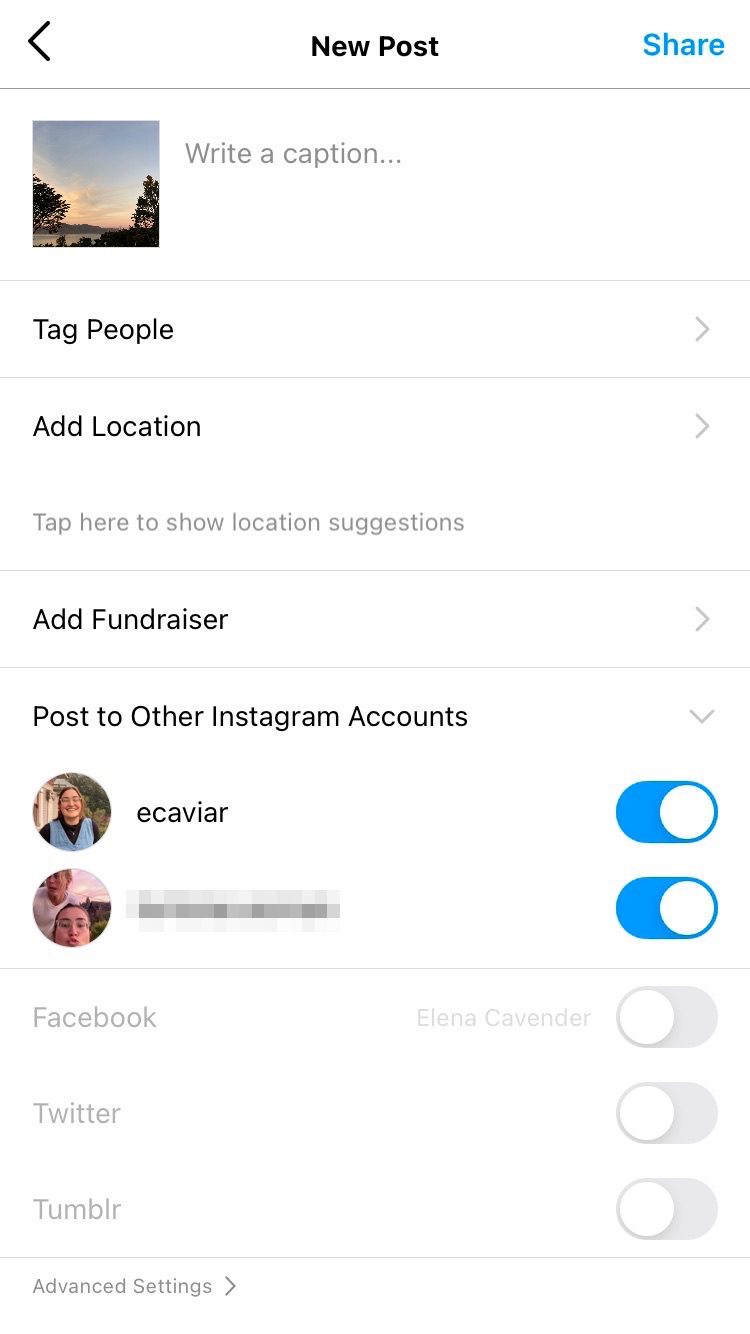Open Add Fundraiser
The width and height of the screenshot is (750, 1334).
(x=375, y=619)
